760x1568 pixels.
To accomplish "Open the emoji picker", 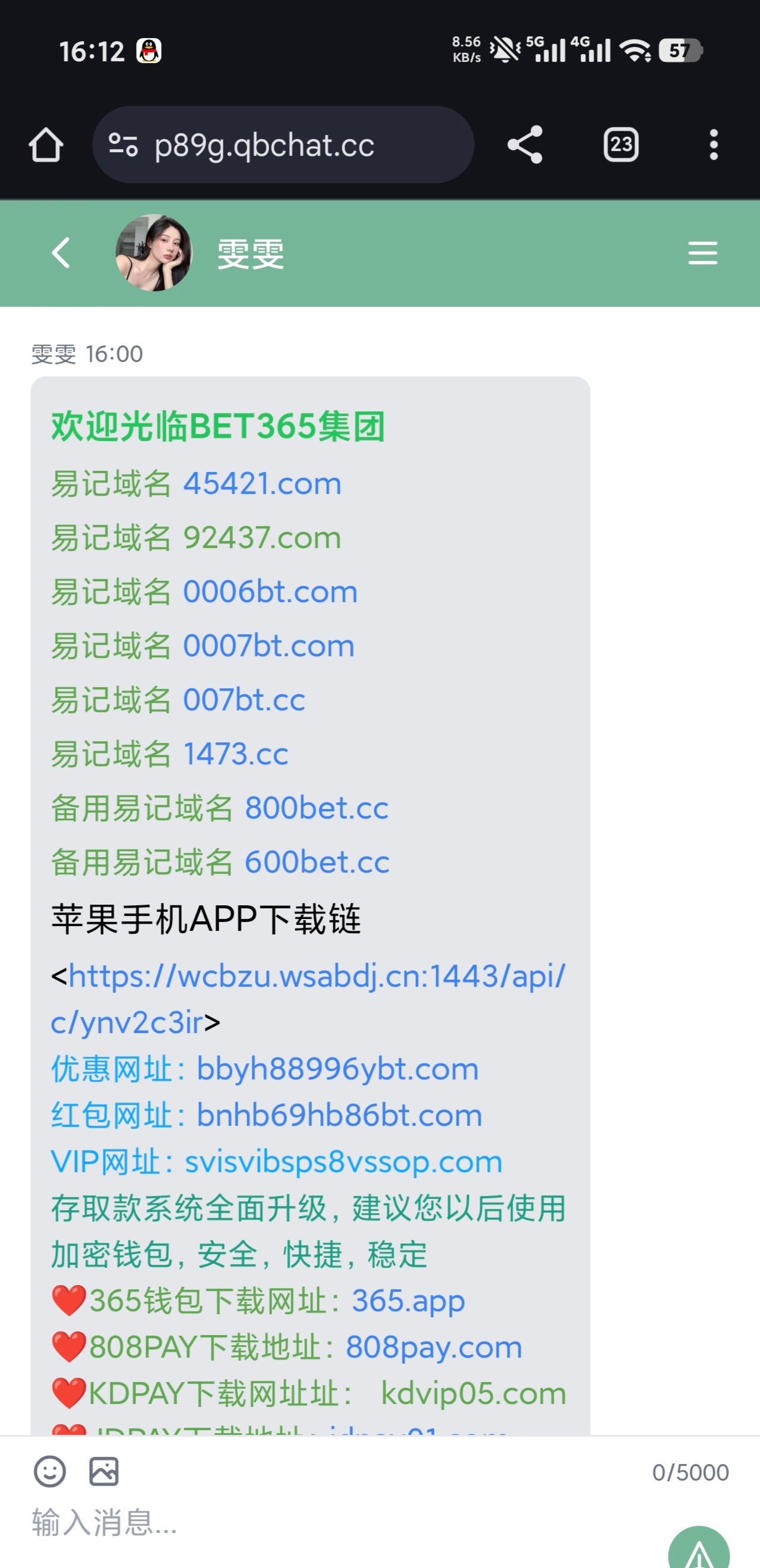I will 50,1472.
